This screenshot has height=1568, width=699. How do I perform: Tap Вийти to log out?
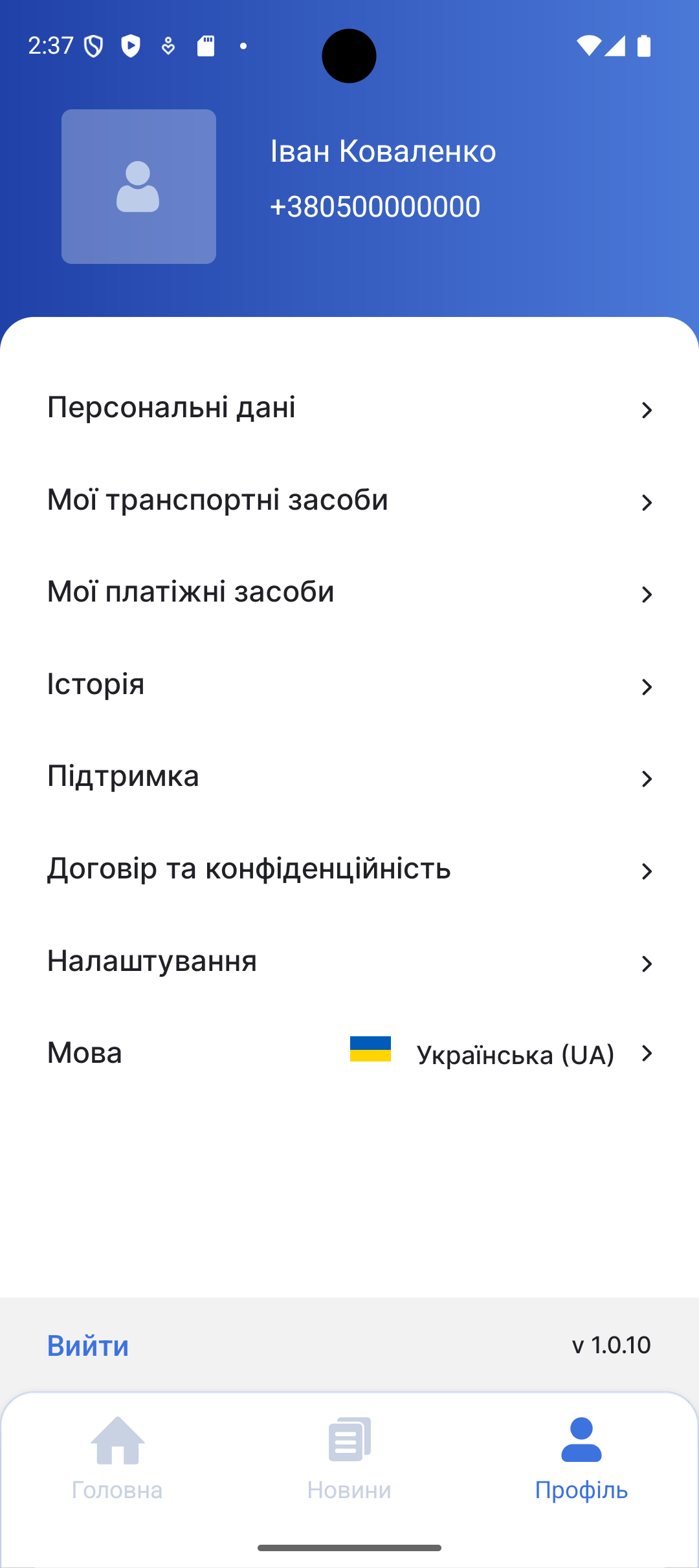pyautogui.click(x=88, y=1346)
